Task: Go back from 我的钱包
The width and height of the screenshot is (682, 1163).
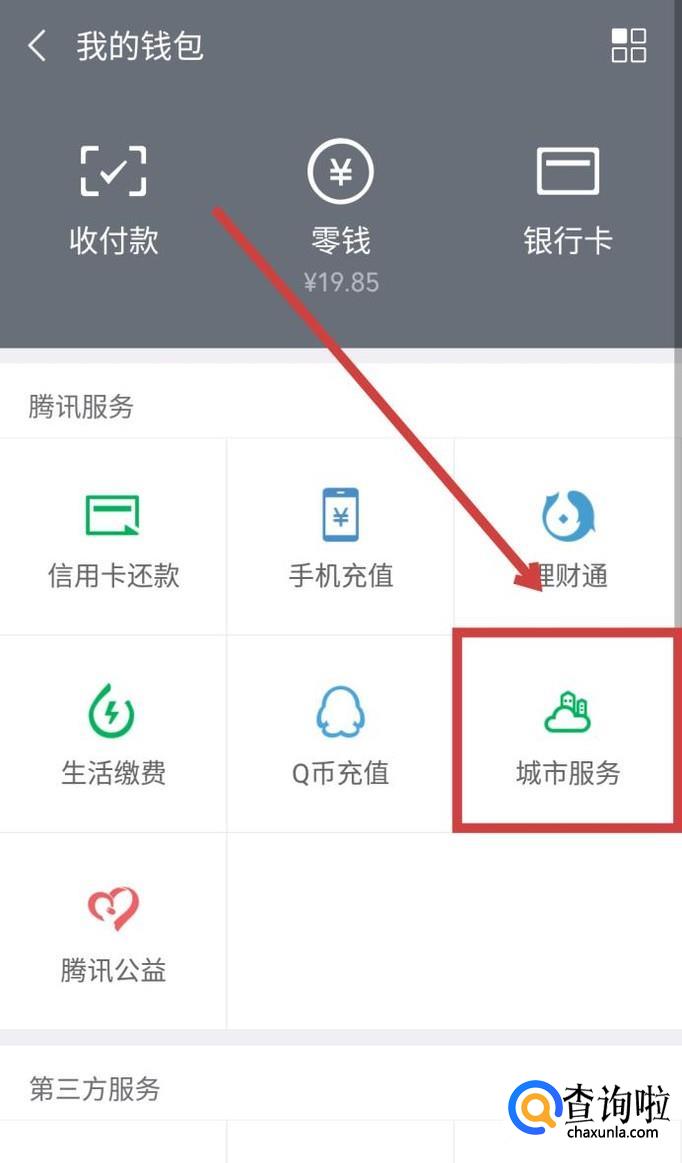Action: [x=37, y=46]
